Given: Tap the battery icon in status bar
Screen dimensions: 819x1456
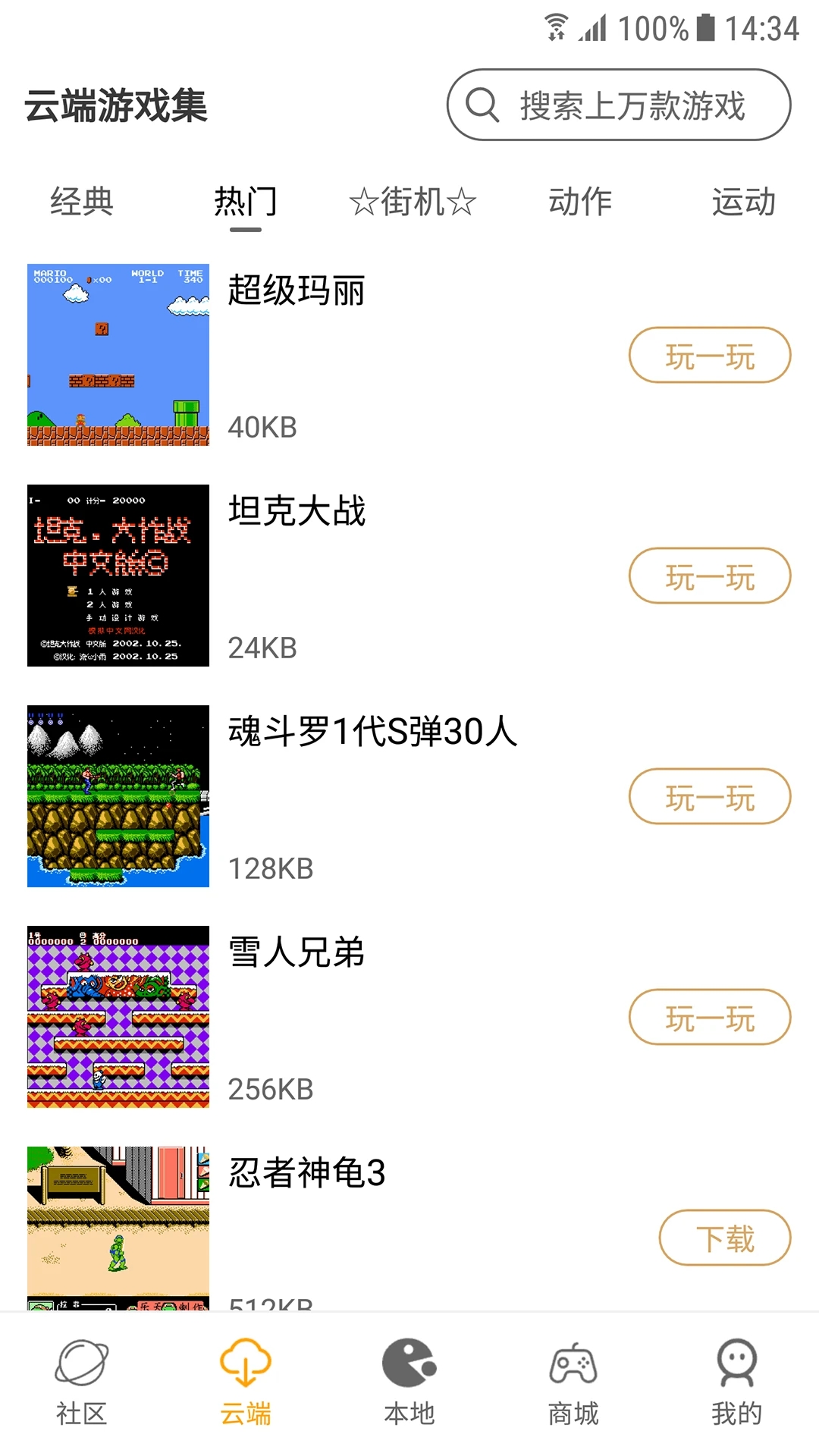Looking at the screenshot, I should tap(705, 27).
